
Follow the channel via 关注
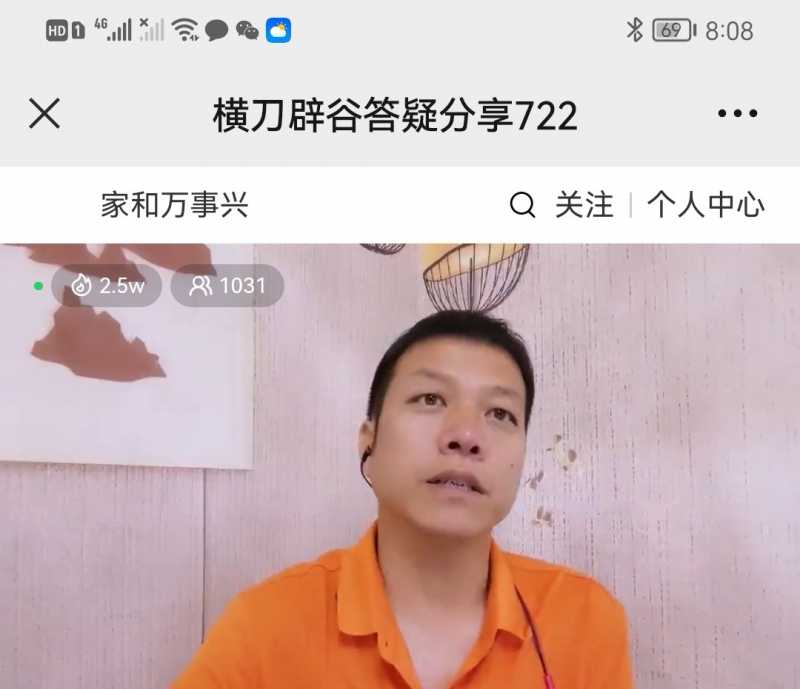point(584,206)
